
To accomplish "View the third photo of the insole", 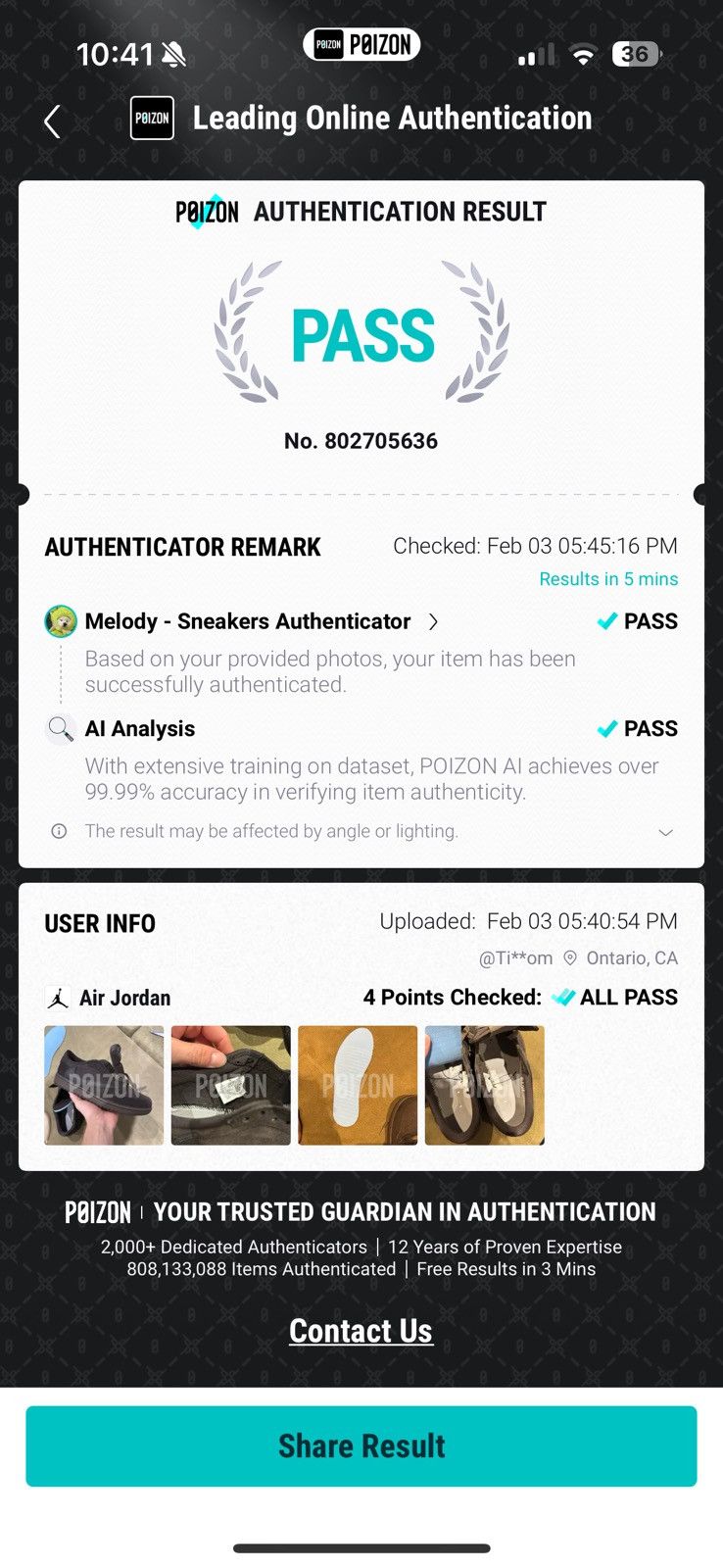I will click(358, 1085).
